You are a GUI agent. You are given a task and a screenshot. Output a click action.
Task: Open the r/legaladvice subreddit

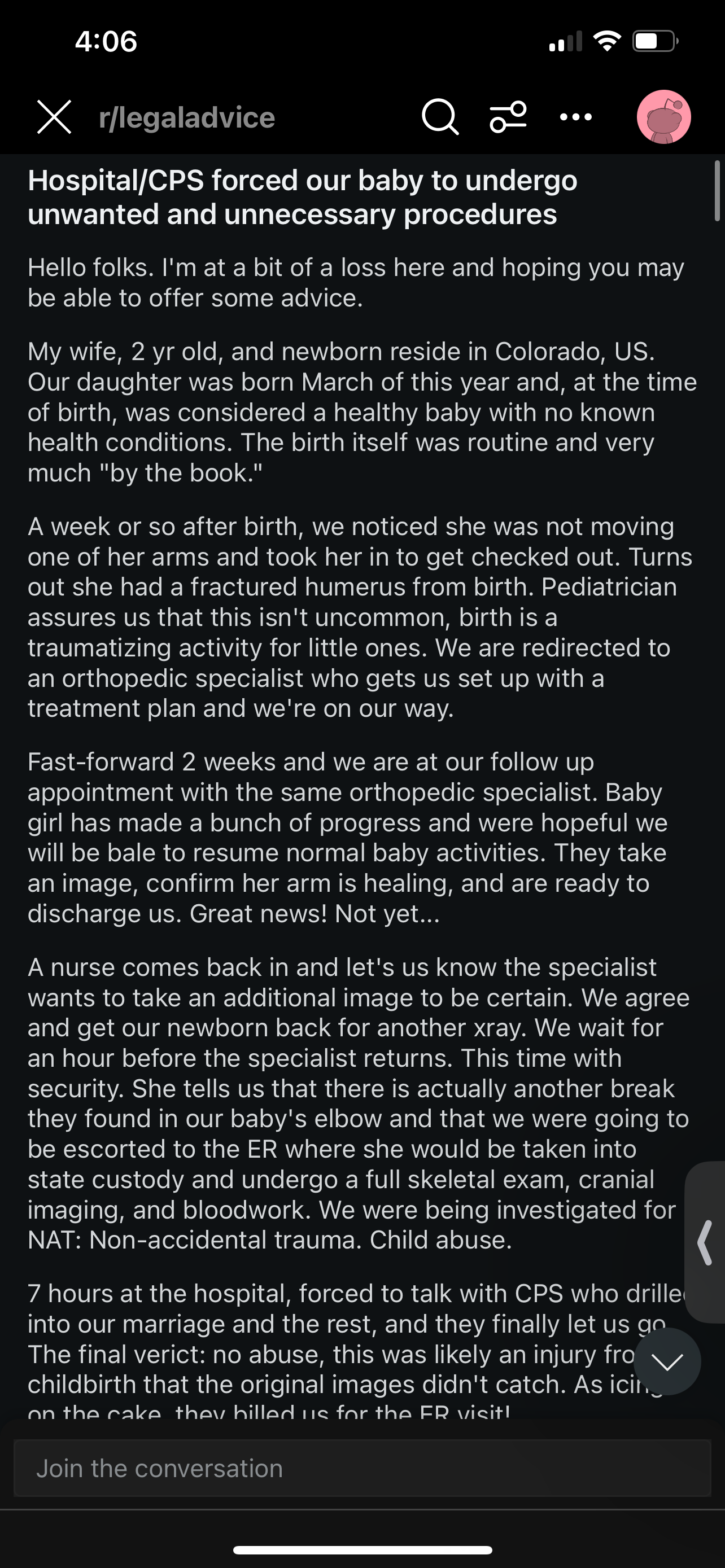click(187, 117)
